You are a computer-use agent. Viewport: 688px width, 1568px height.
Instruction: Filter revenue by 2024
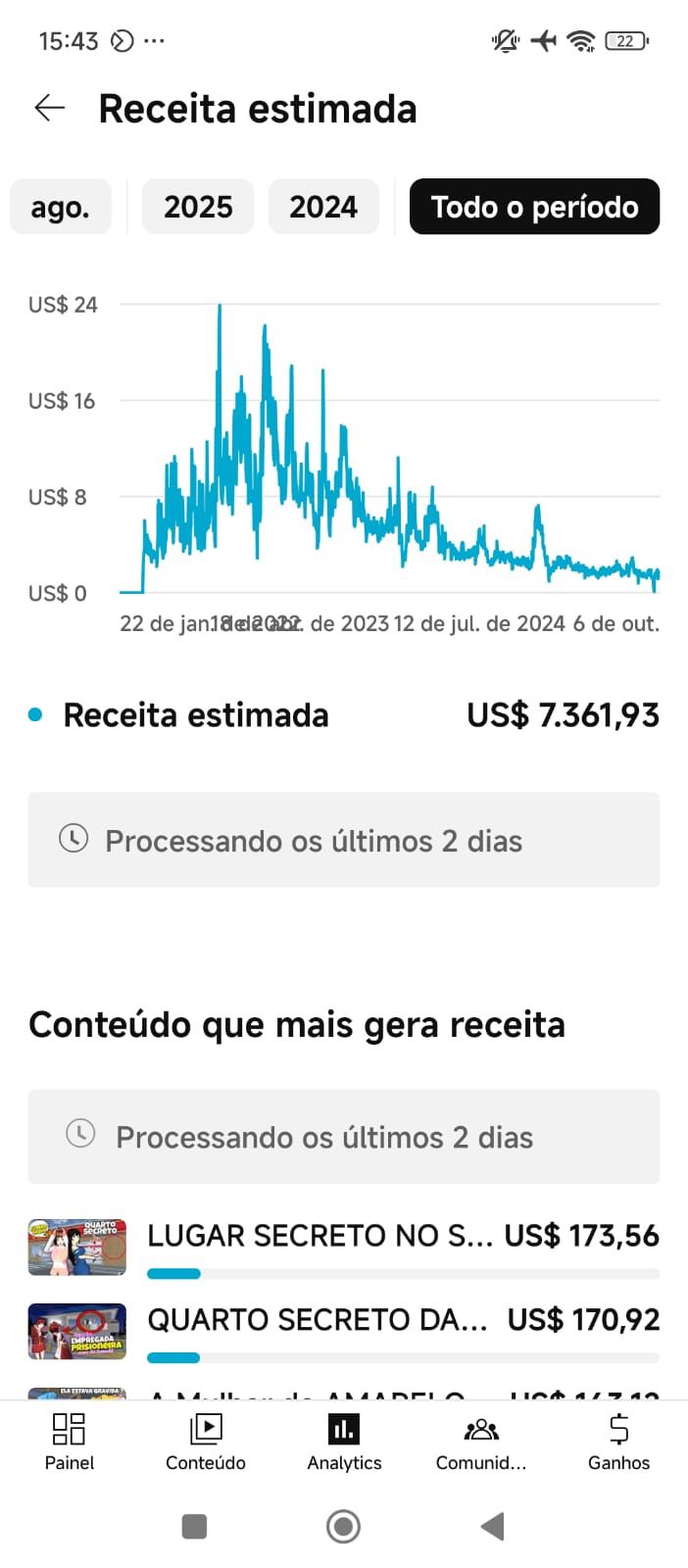point(323,207)
